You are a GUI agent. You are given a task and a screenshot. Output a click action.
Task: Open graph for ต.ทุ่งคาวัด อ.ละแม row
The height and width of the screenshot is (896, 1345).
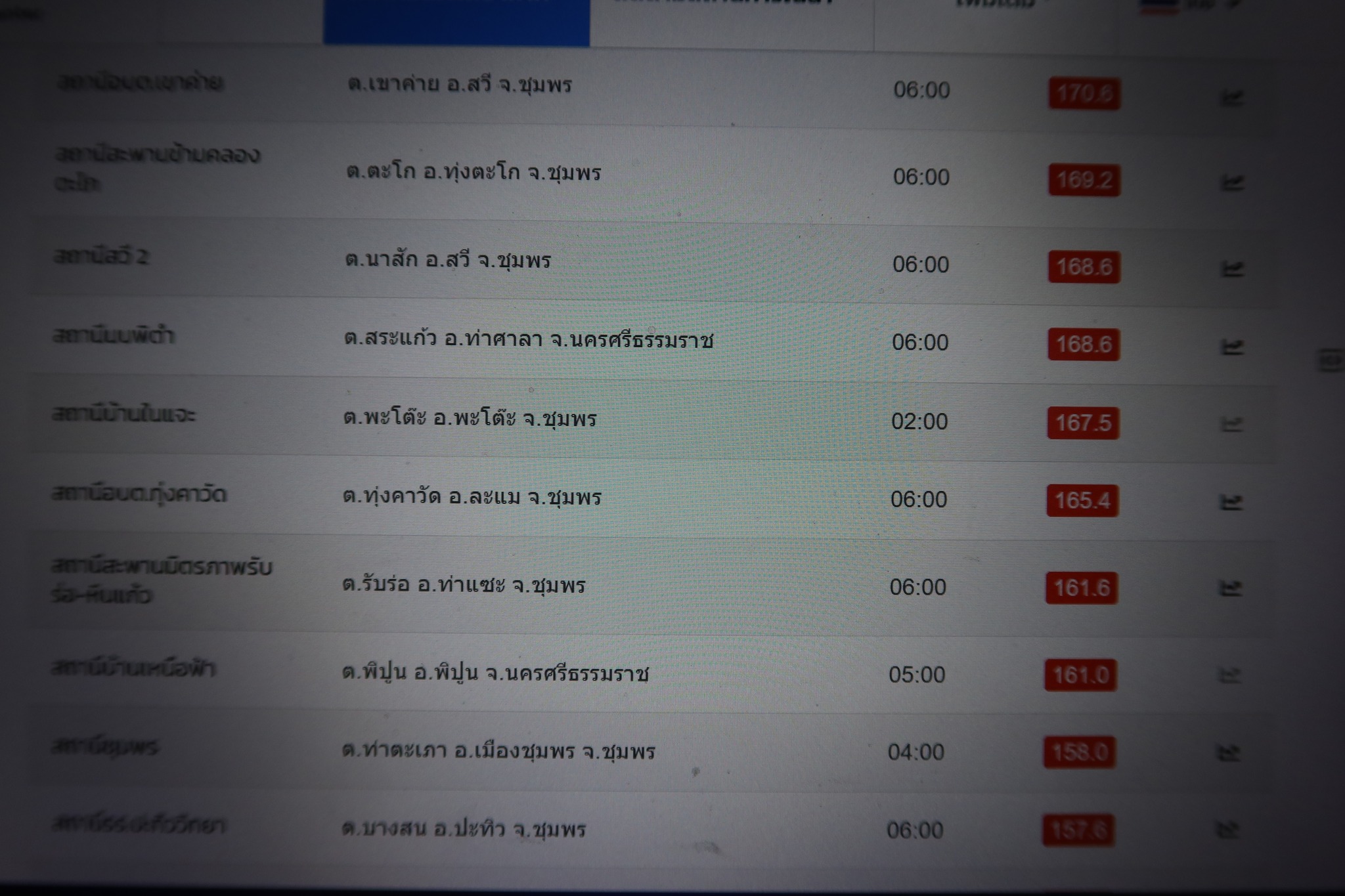click(x=1231, y=503)
